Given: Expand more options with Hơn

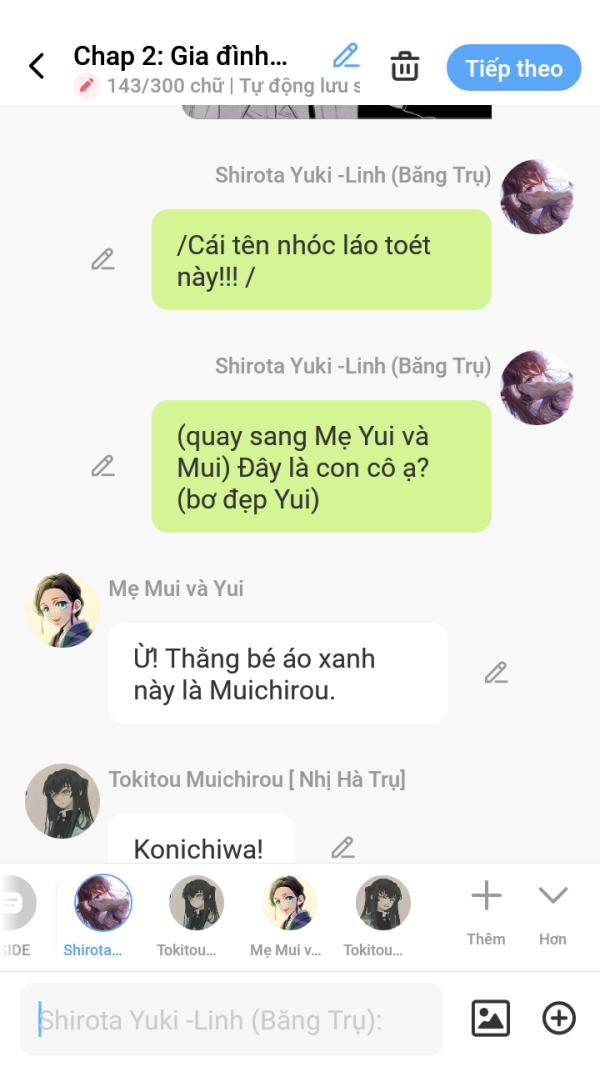Looking at the screenshot, I should click(x=552, y=910).
